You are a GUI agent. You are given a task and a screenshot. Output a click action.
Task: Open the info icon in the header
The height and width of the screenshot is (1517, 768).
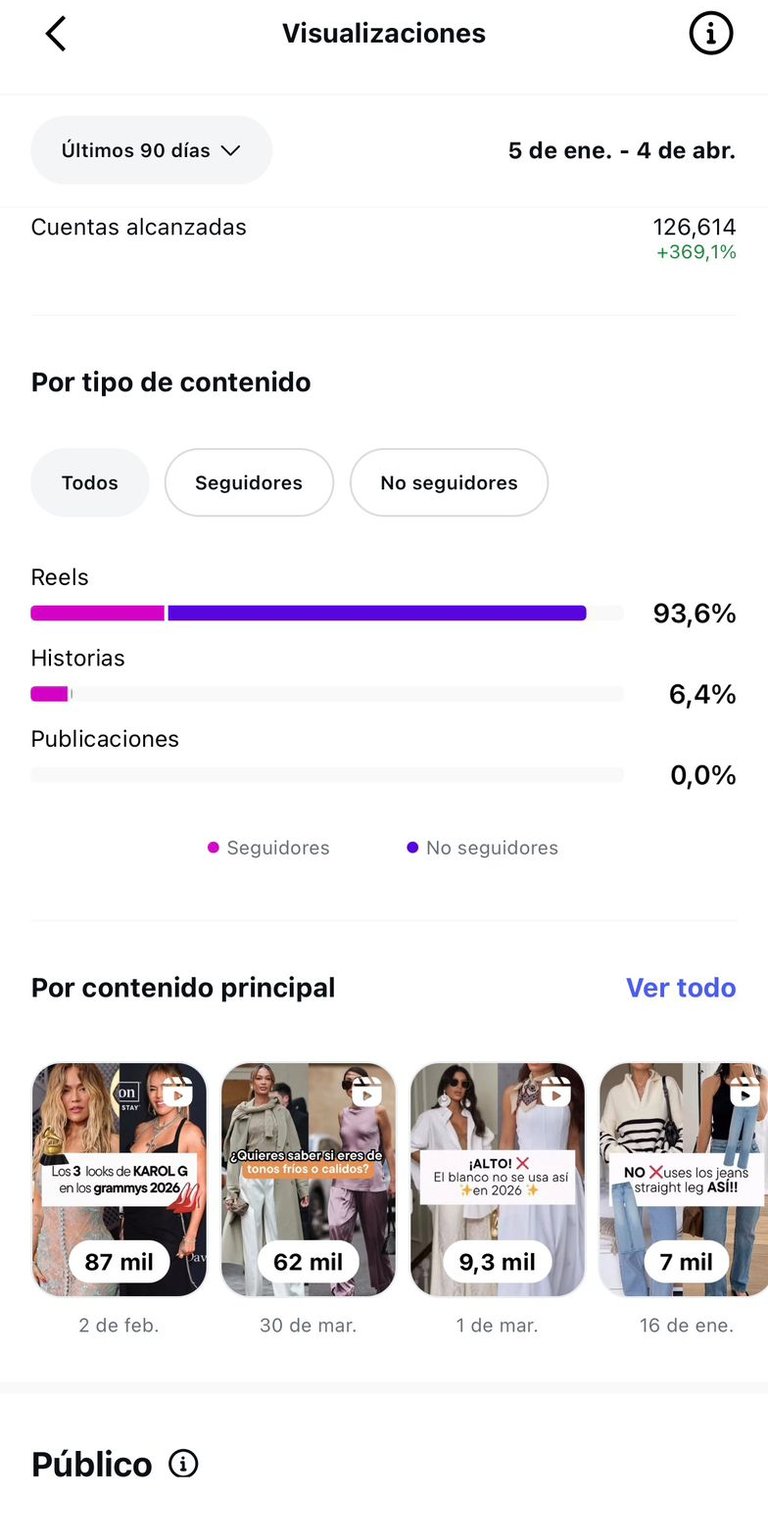[711, 34]
